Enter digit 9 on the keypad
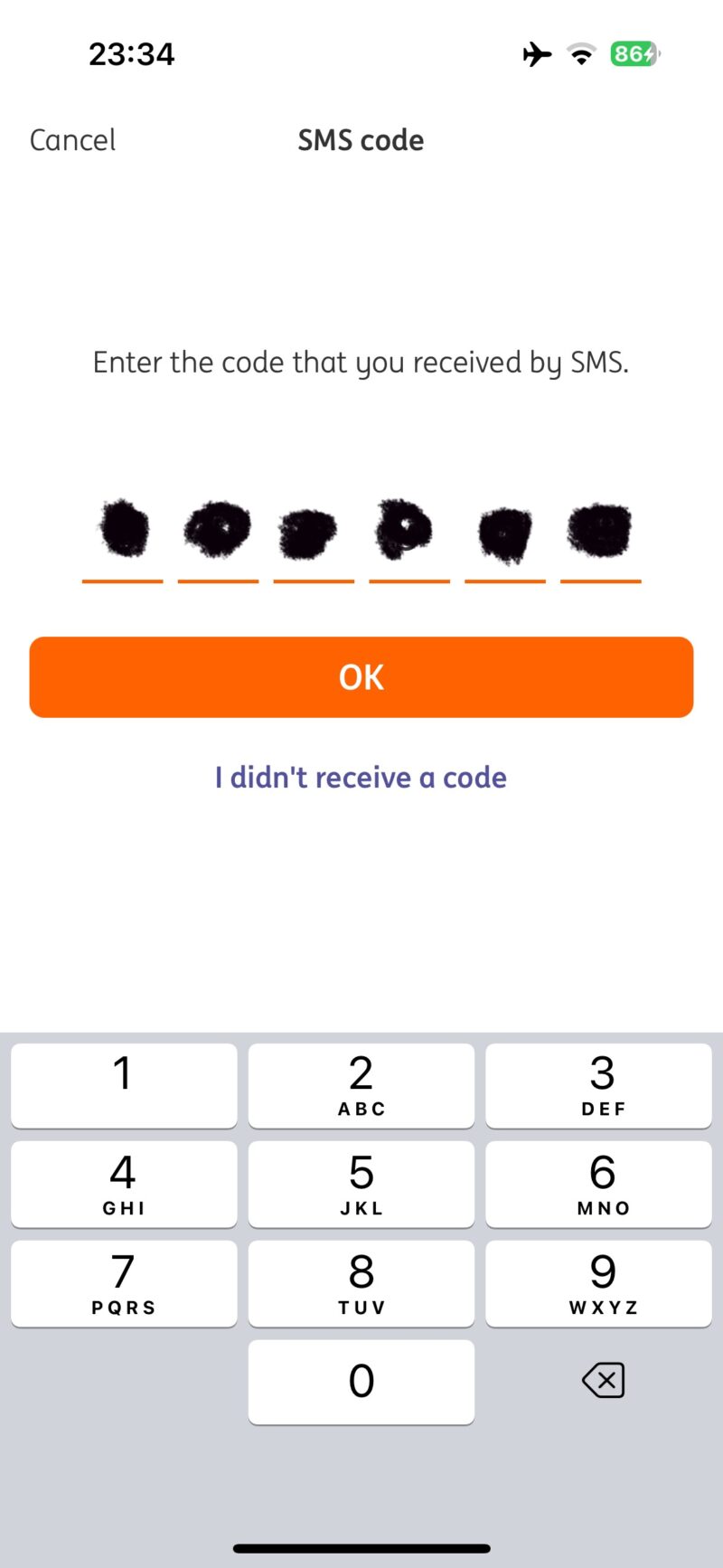The width and height of the screenshot is (723, 1568). pos(598,1283)
